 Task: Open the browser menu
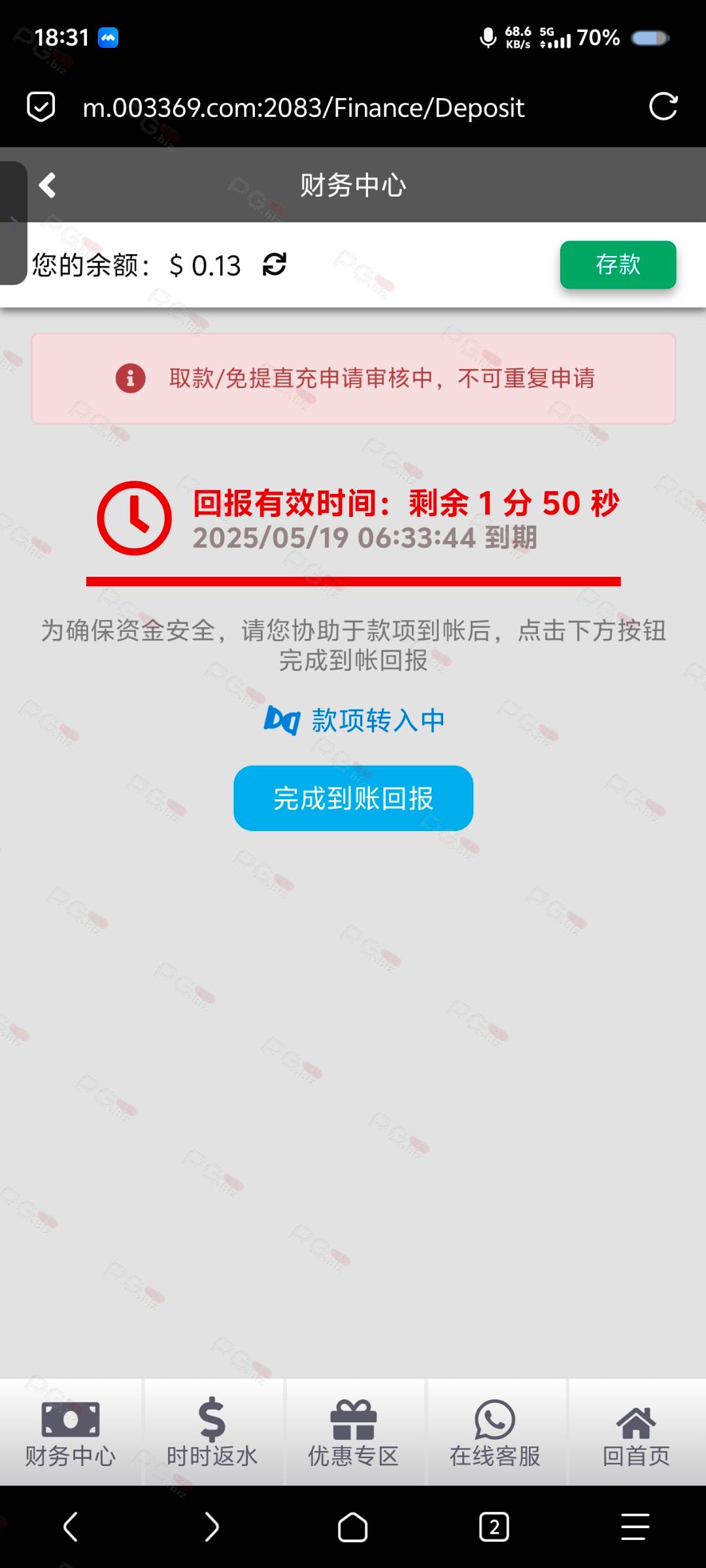[x=635, y=1527]
